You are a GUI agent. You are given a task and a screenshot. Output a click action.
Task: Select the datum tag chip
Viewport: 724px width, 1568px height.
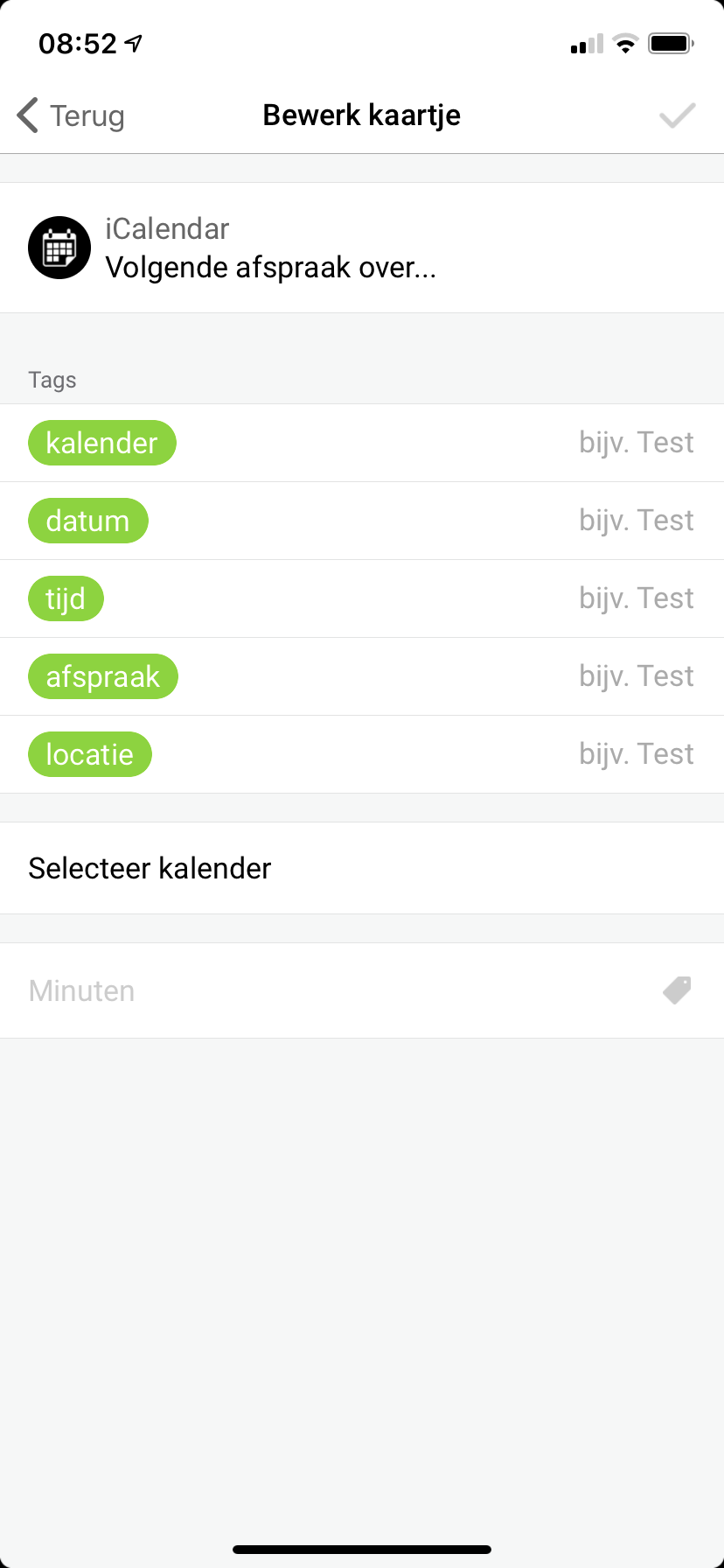click(88, 521)
